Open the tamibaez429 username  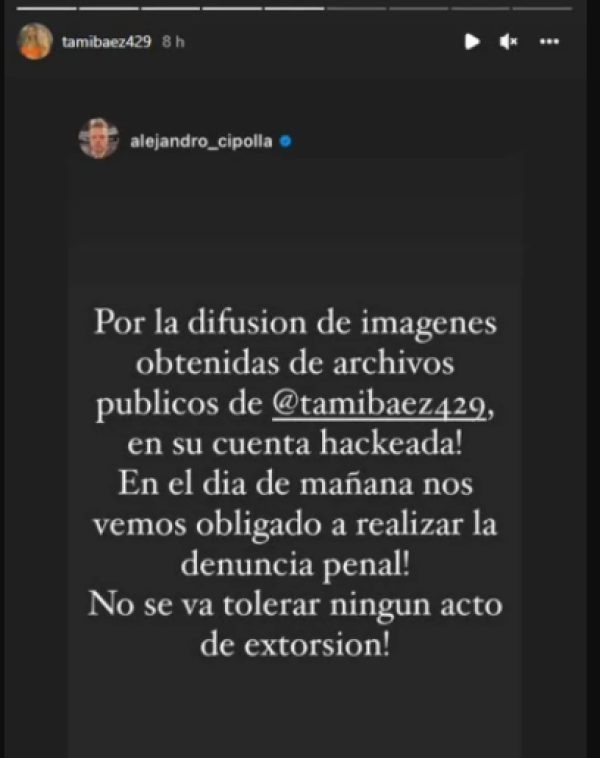coord(106,42)
